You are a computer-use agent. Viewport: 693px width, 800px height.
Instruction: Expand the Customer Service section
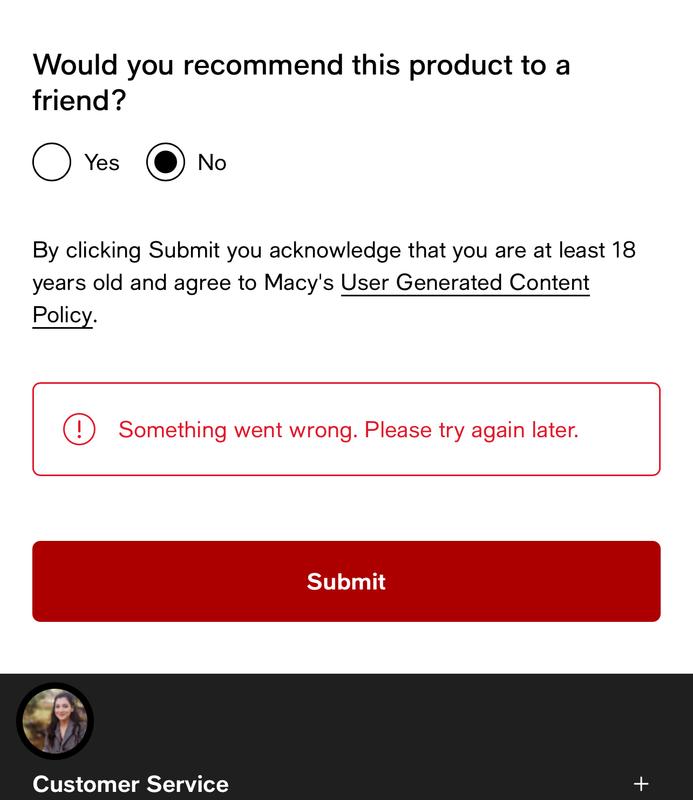[641, 784]
